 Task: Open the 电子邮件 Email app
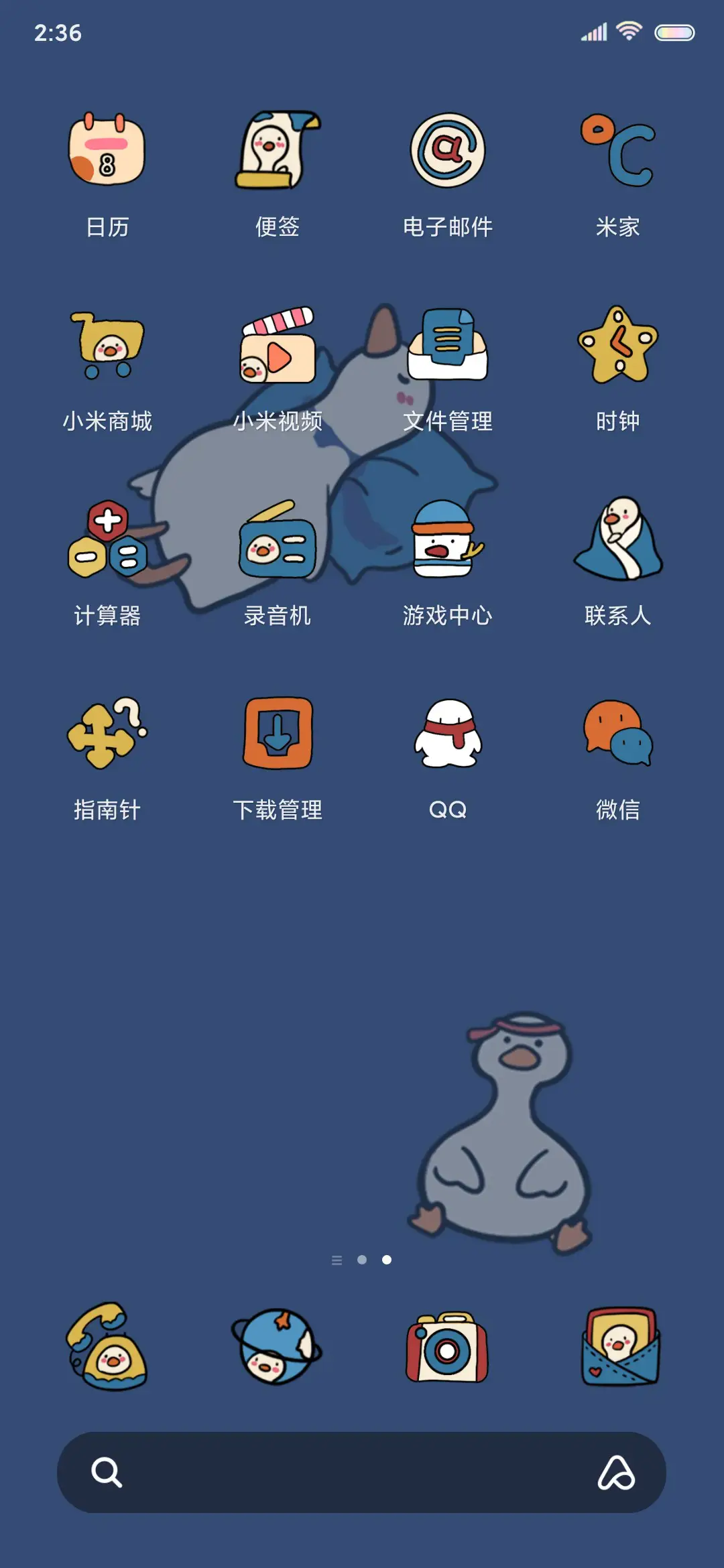tap(446, 148)
